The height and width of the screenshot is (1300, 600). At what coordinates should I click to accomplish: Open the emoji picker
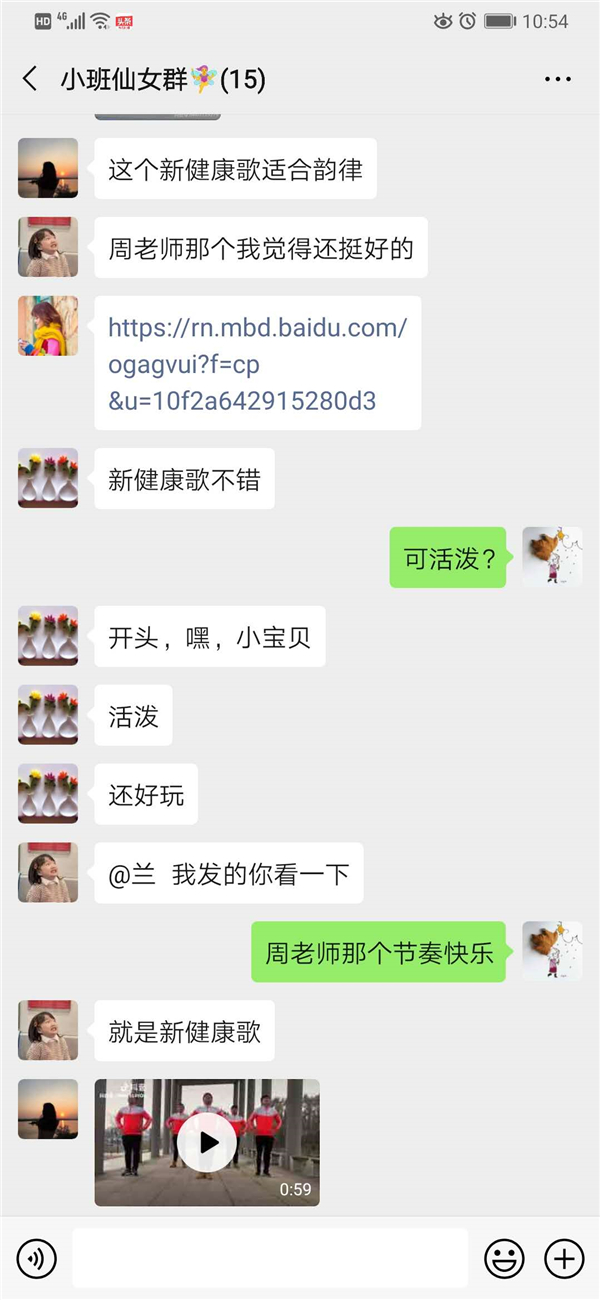pos(504,1258)
